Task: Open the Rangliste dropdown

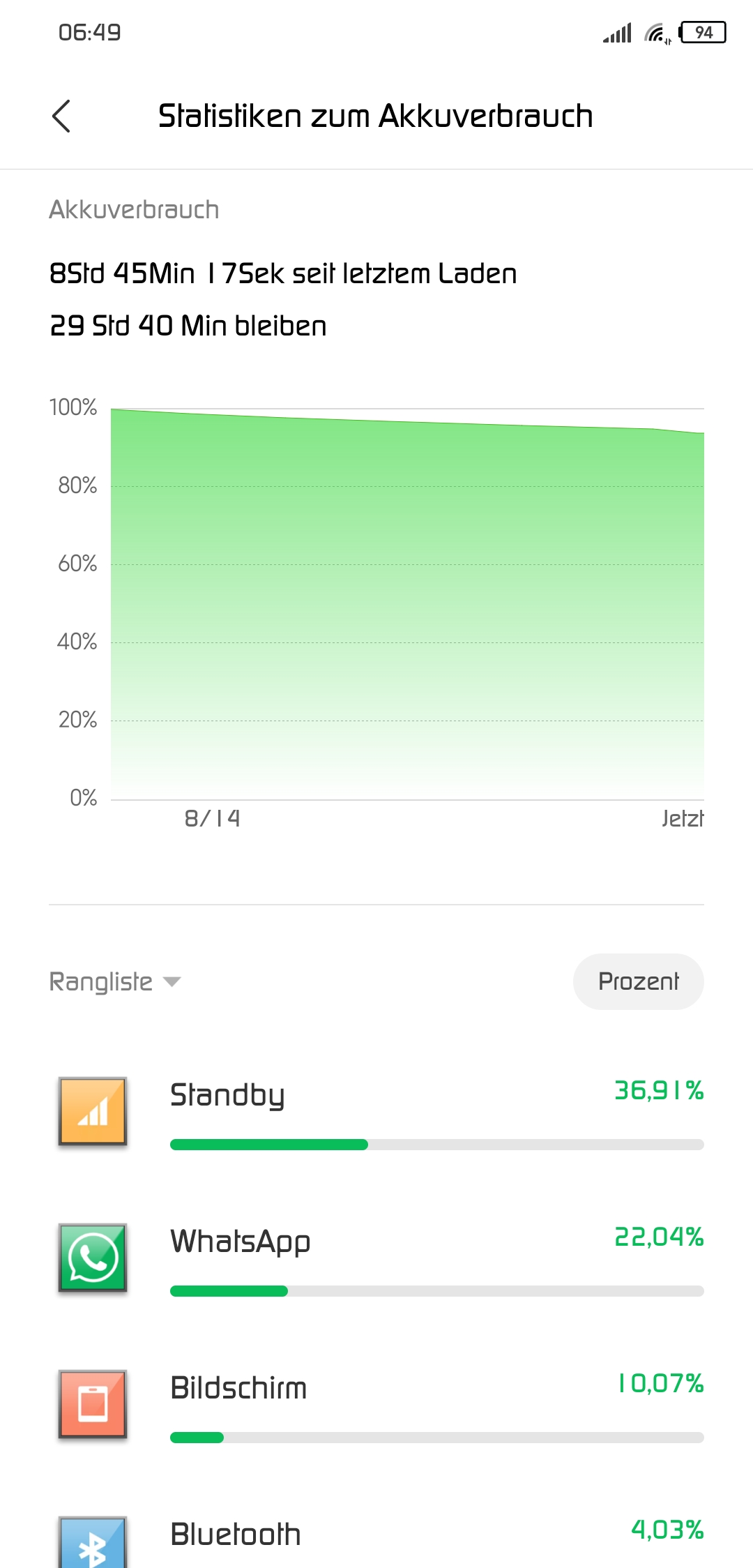Action: (115, 981)
